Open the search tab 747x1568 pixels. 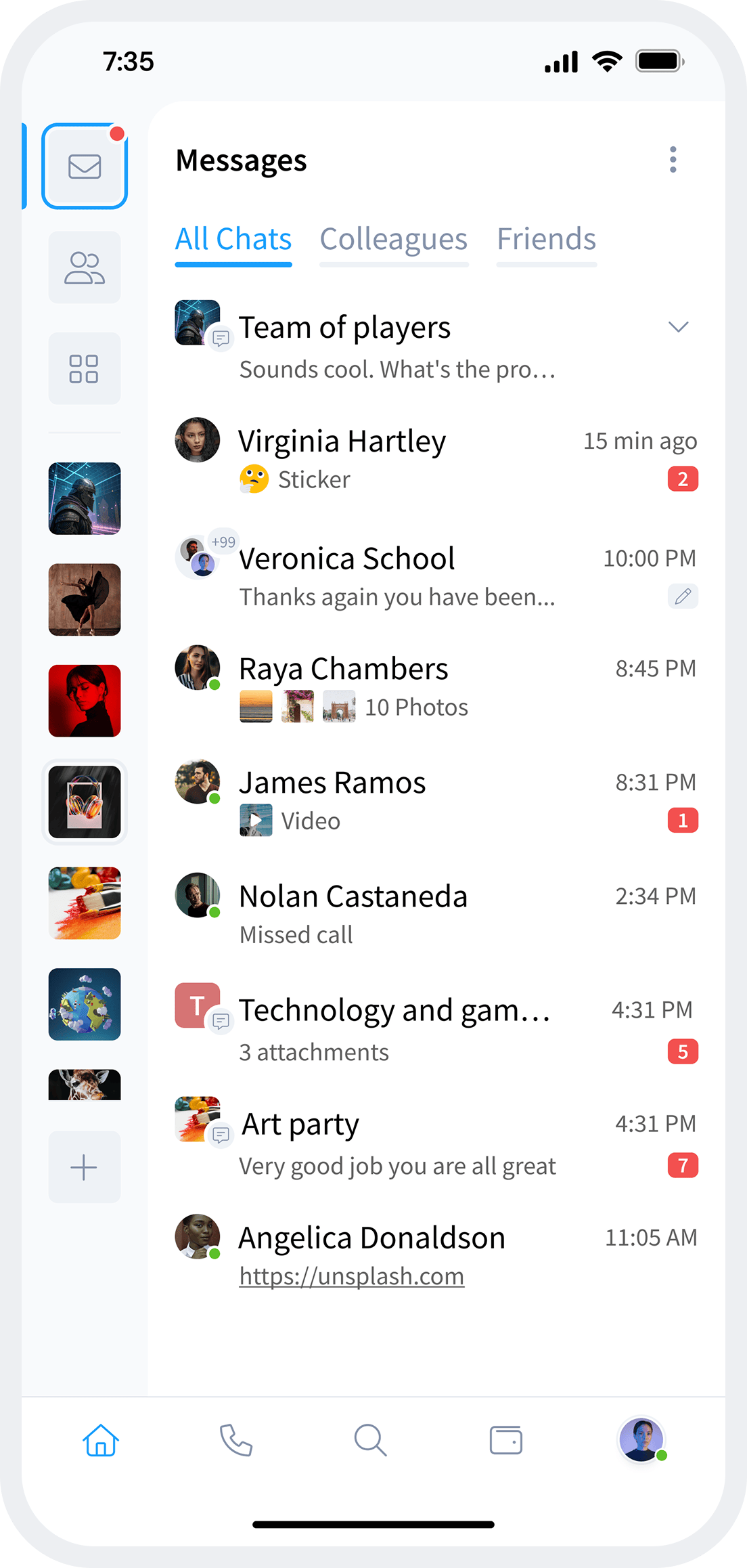(x=370, y=1440)
